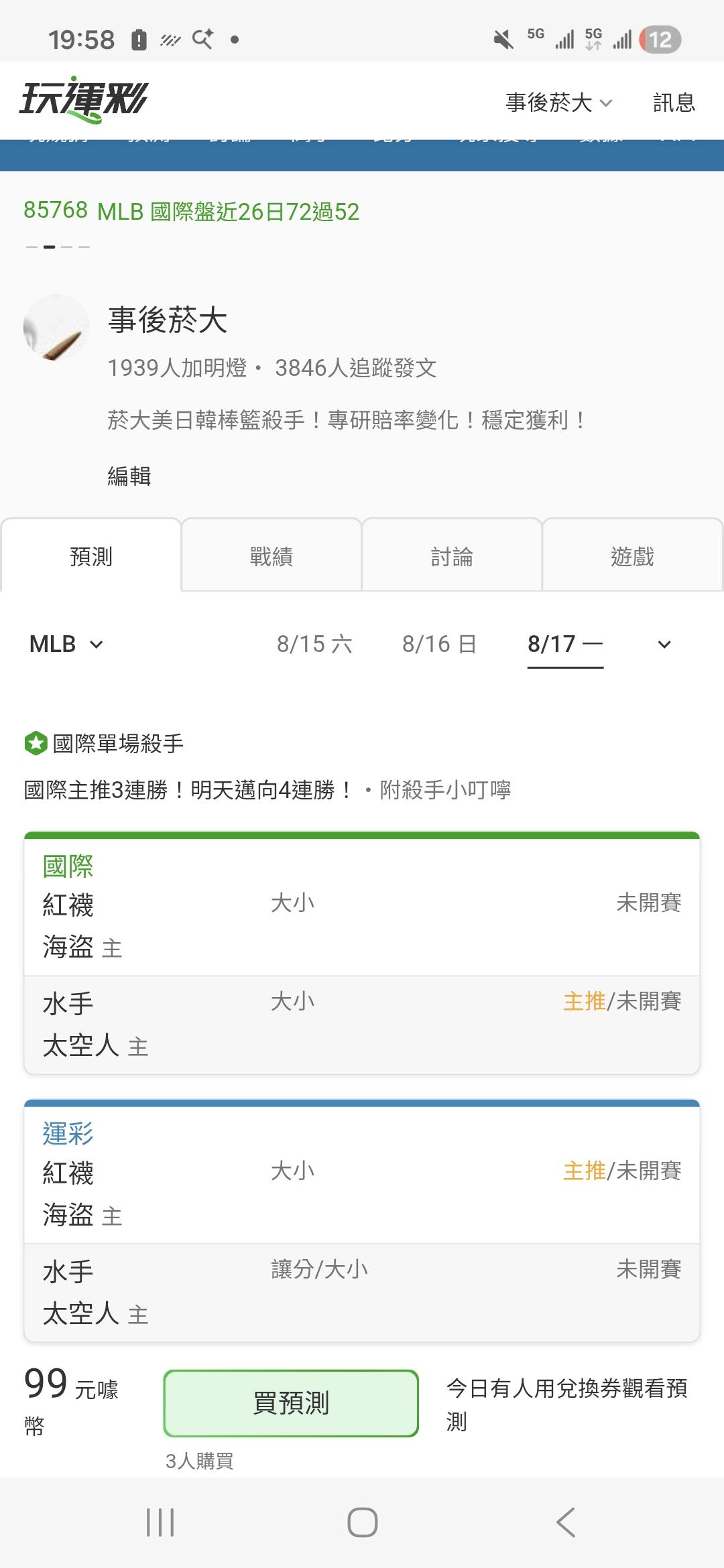Go to the 玩運彩 home logo
724x1568 pixels.
point(84,100)
